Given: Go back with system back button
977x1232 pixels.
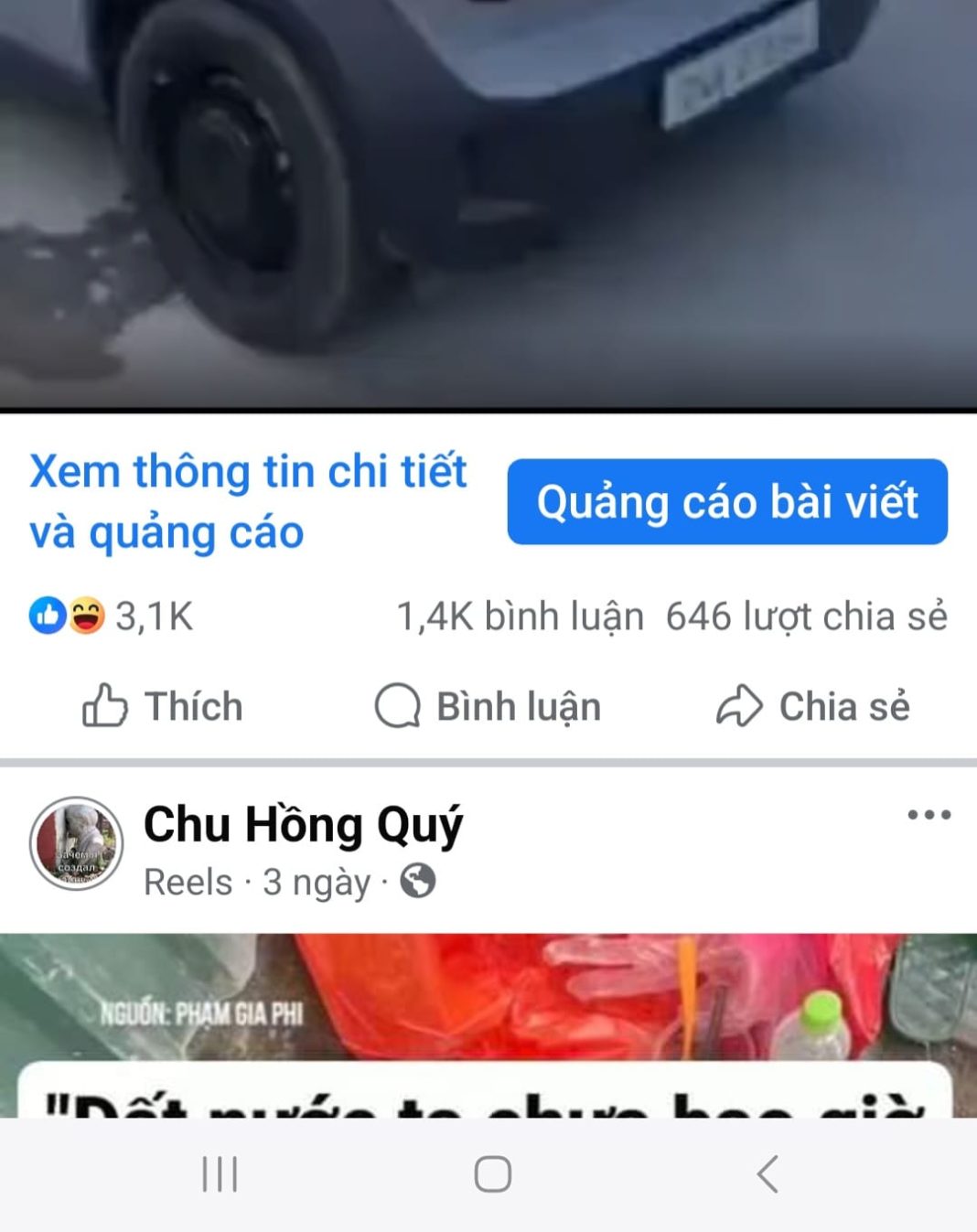Looking at the screenshot, I should [768, 1173].
